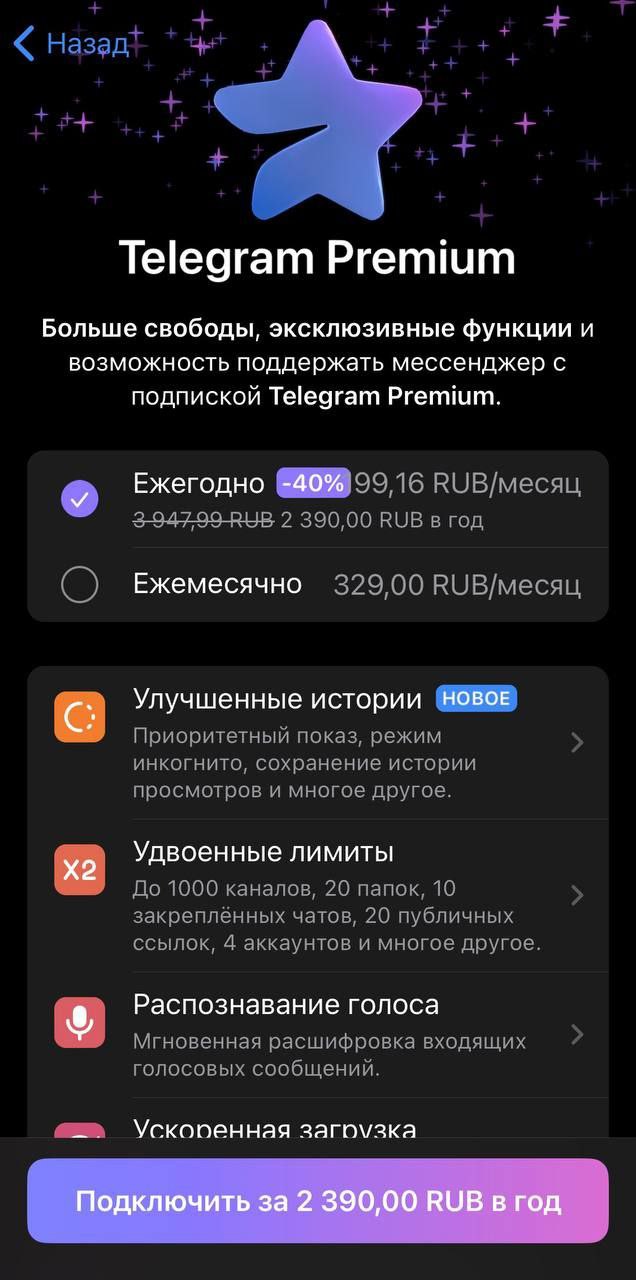Tap Подключить за 2 390,00 RUB в год
This screenshot has height=1280, width=636.
point(317,1201)
